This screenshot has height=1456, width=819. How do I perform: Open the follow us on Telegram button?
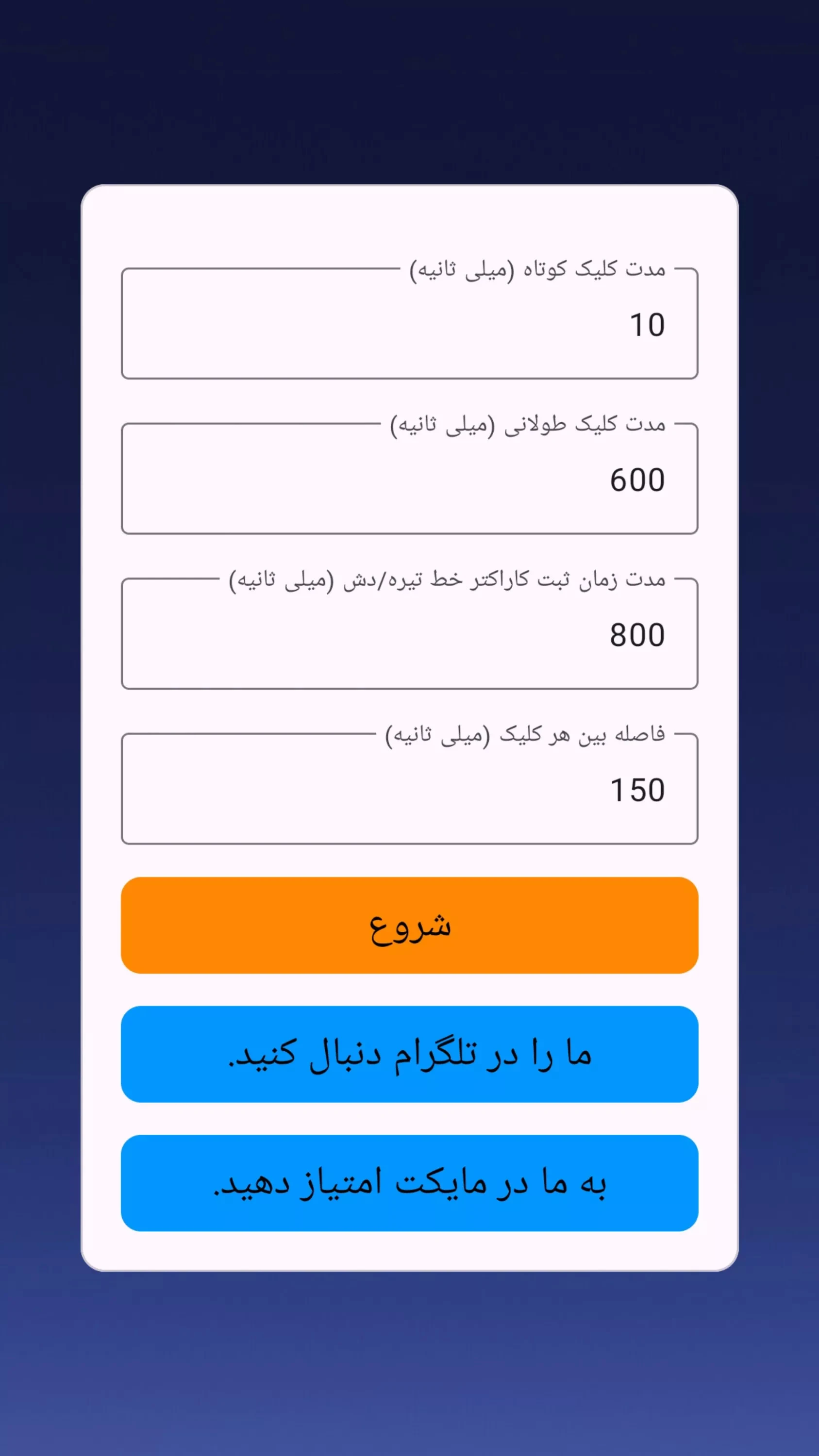pos(409,1054)
